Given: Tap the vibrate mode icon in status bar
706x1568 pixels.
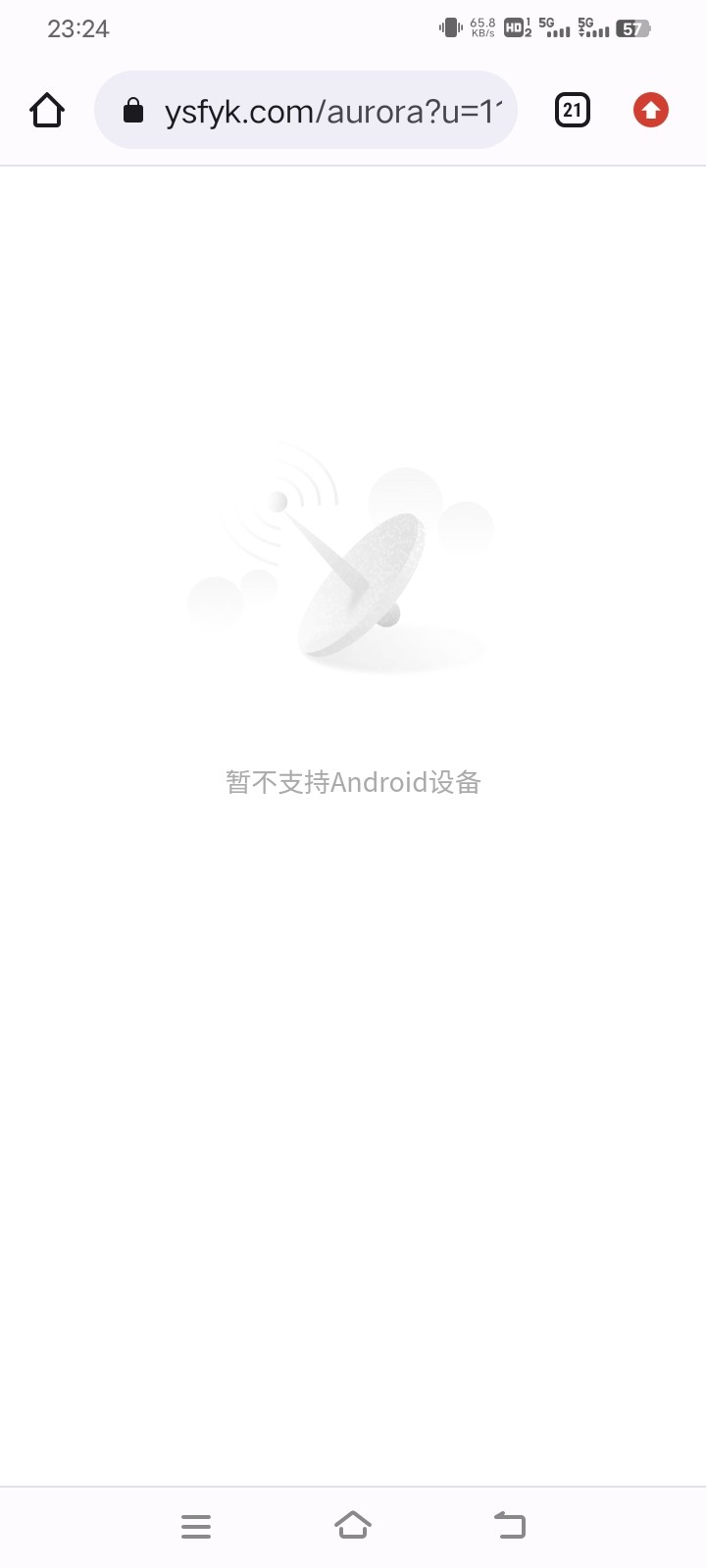Looking at the screenshot, I should click(452, 26).
